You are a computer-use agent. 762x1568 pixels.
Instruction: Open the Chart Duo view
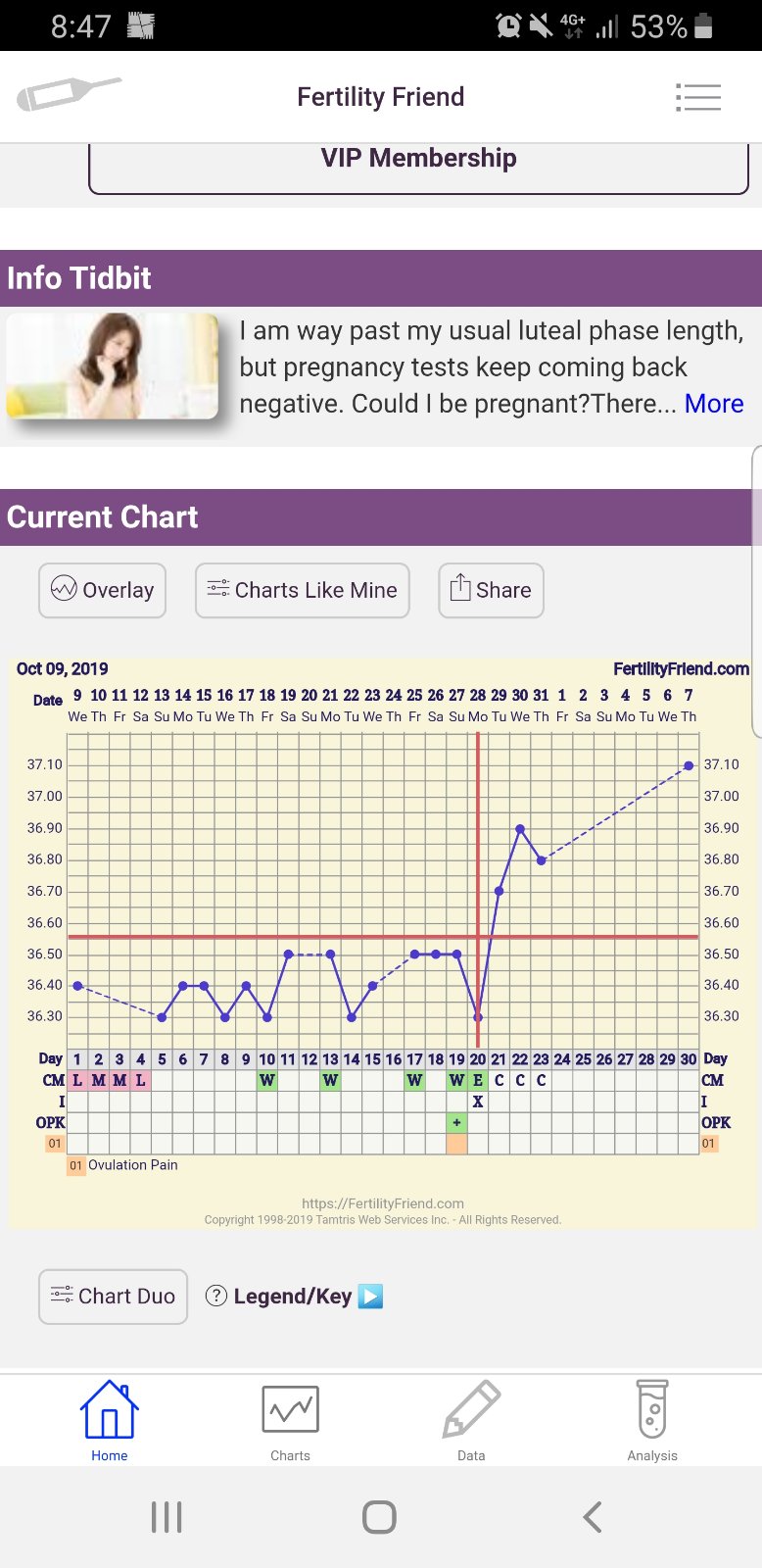[x=113, y=1296]
